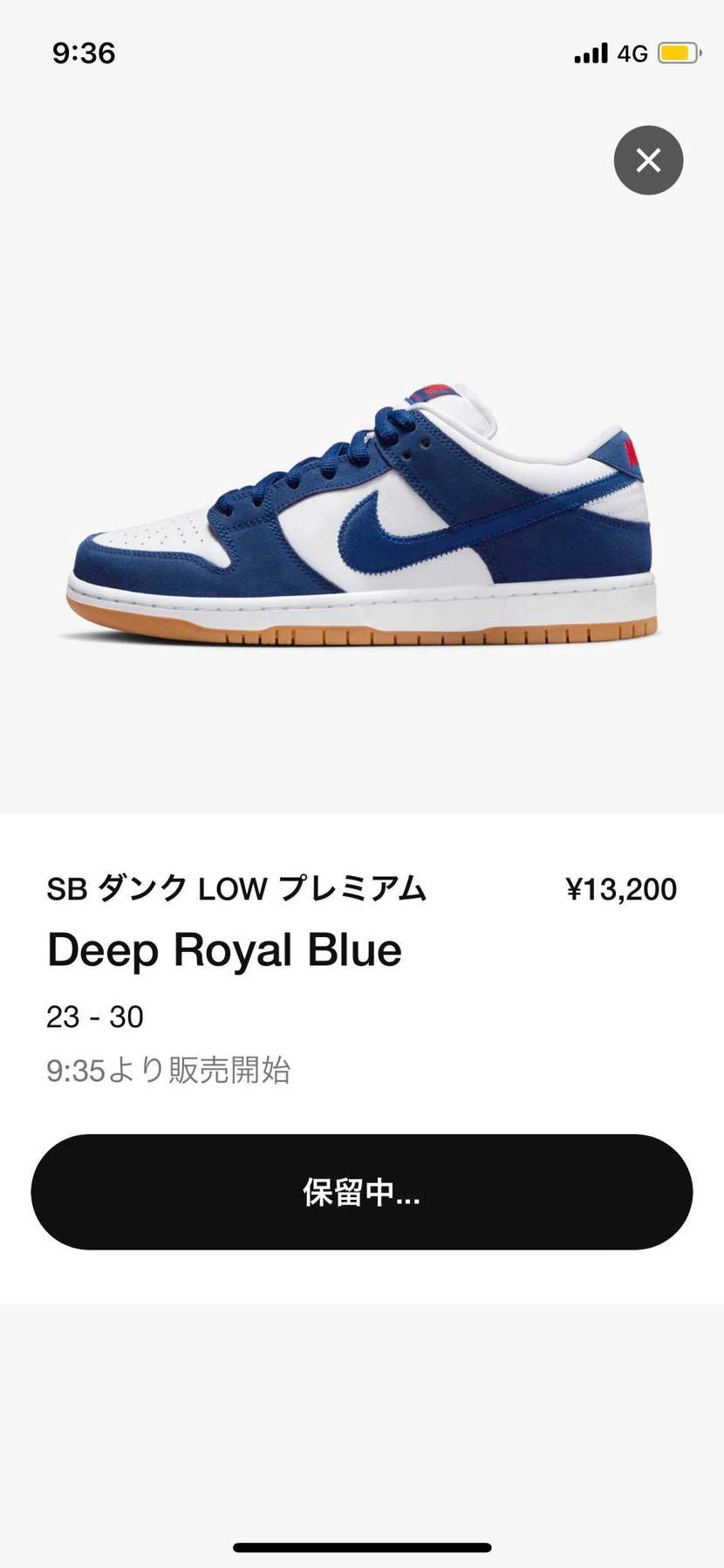The width and height of the screenshot is (724, 1568).
Task: Tap the cellular signal bars icon
Action: (x=590, y=52)
